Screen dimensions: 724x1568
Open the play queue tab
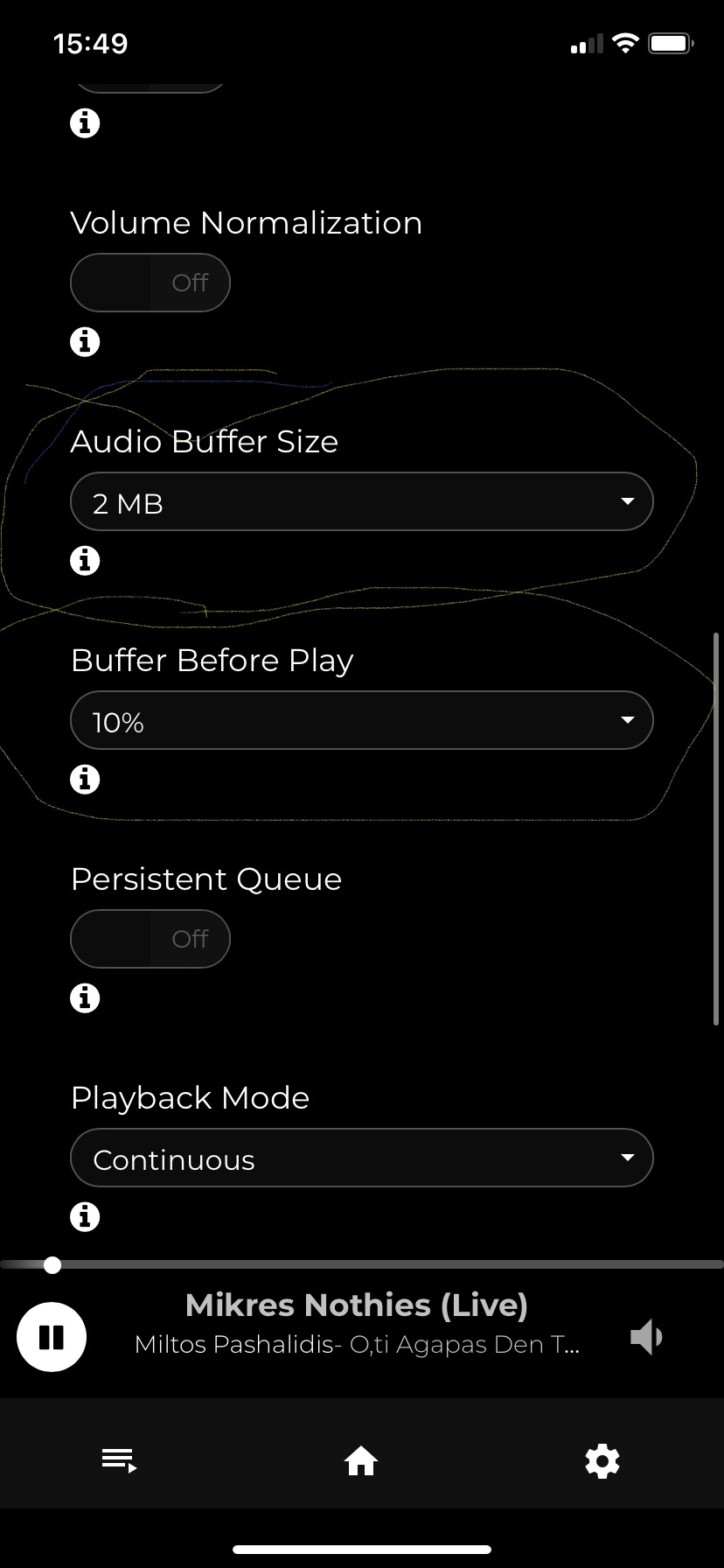tap(119, 1460)
